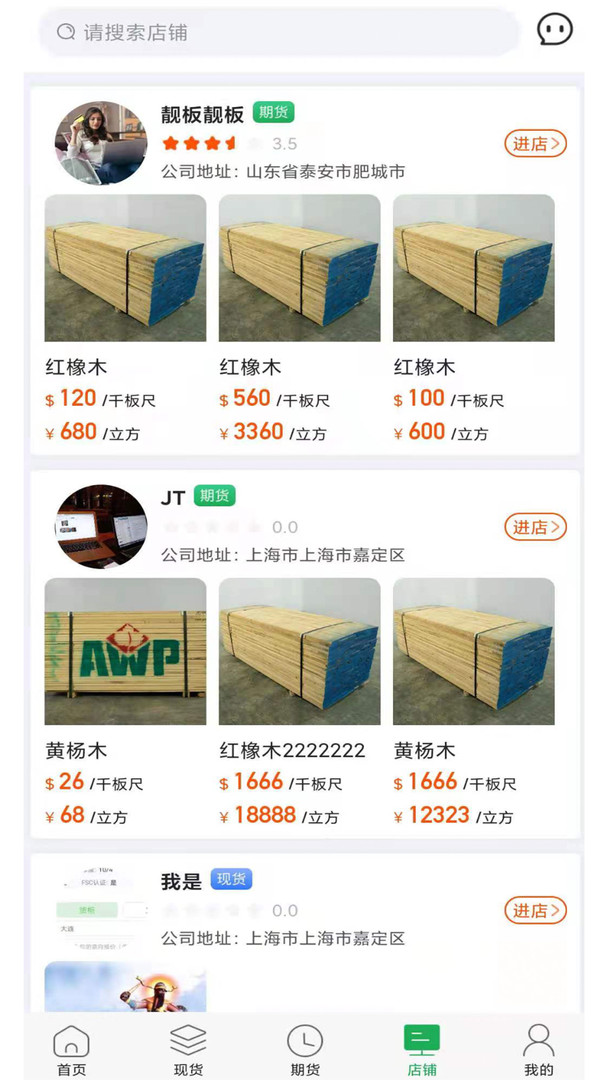
Task: Enter the JT store
Action: (x=535, y=527)
